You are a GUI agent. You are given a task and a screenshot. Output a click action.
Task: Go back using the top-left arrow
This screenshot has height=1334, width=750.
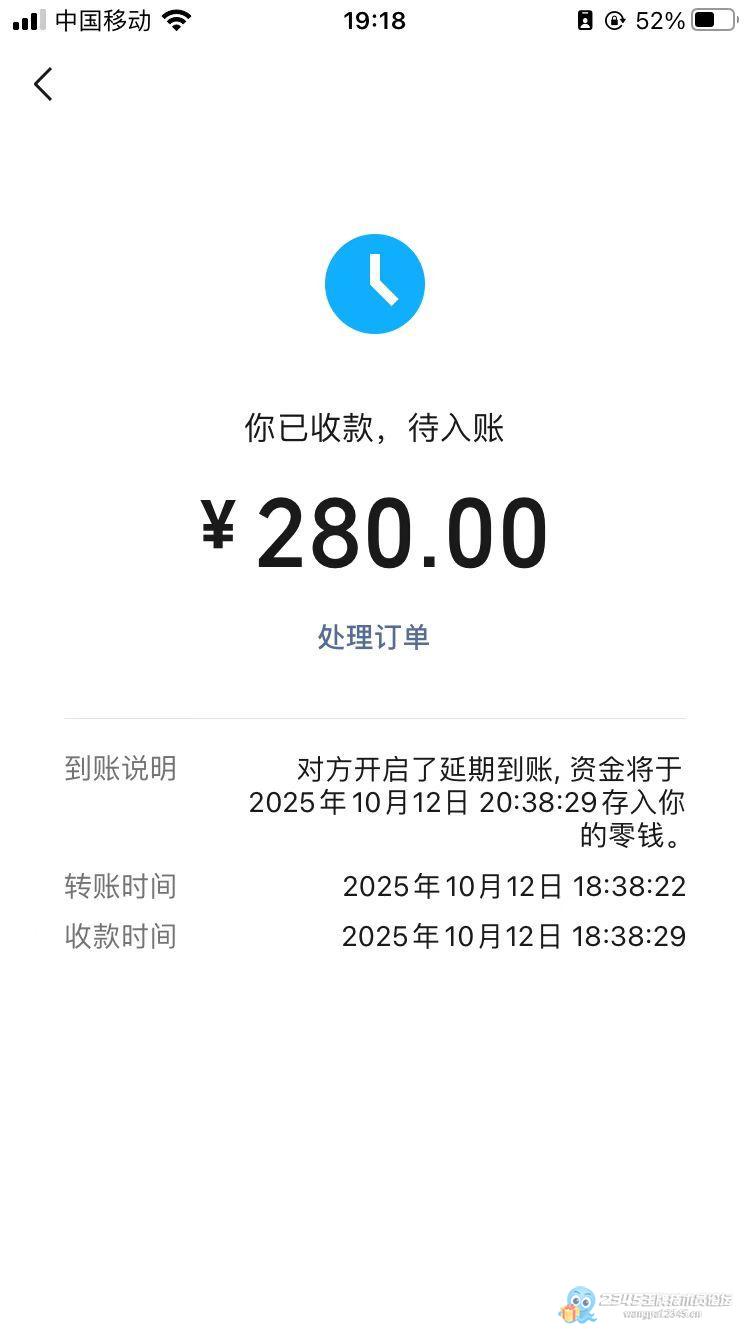click(43, 85)
